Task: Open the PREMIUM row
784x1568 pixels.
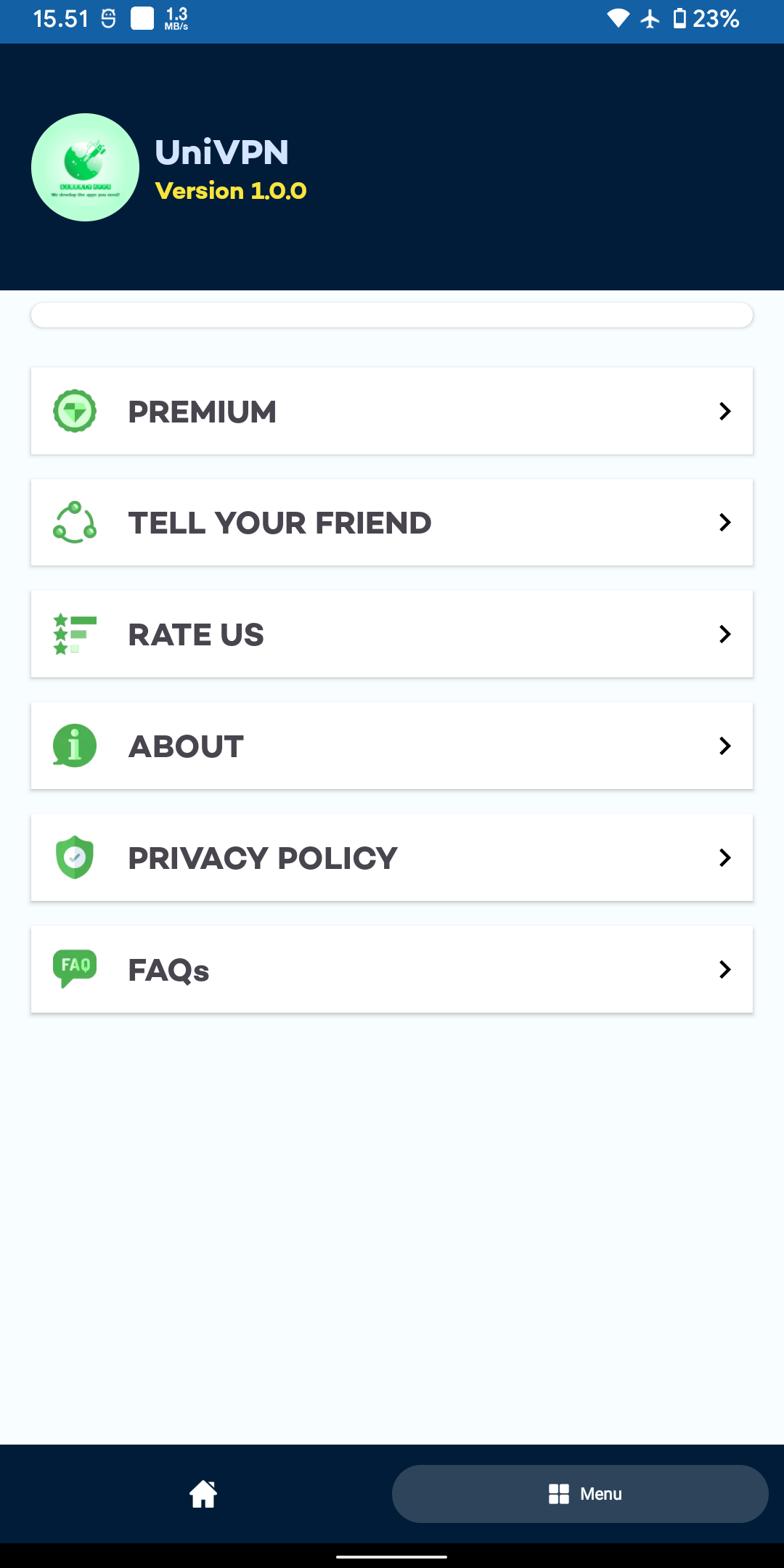Action: tap(392, 411)
